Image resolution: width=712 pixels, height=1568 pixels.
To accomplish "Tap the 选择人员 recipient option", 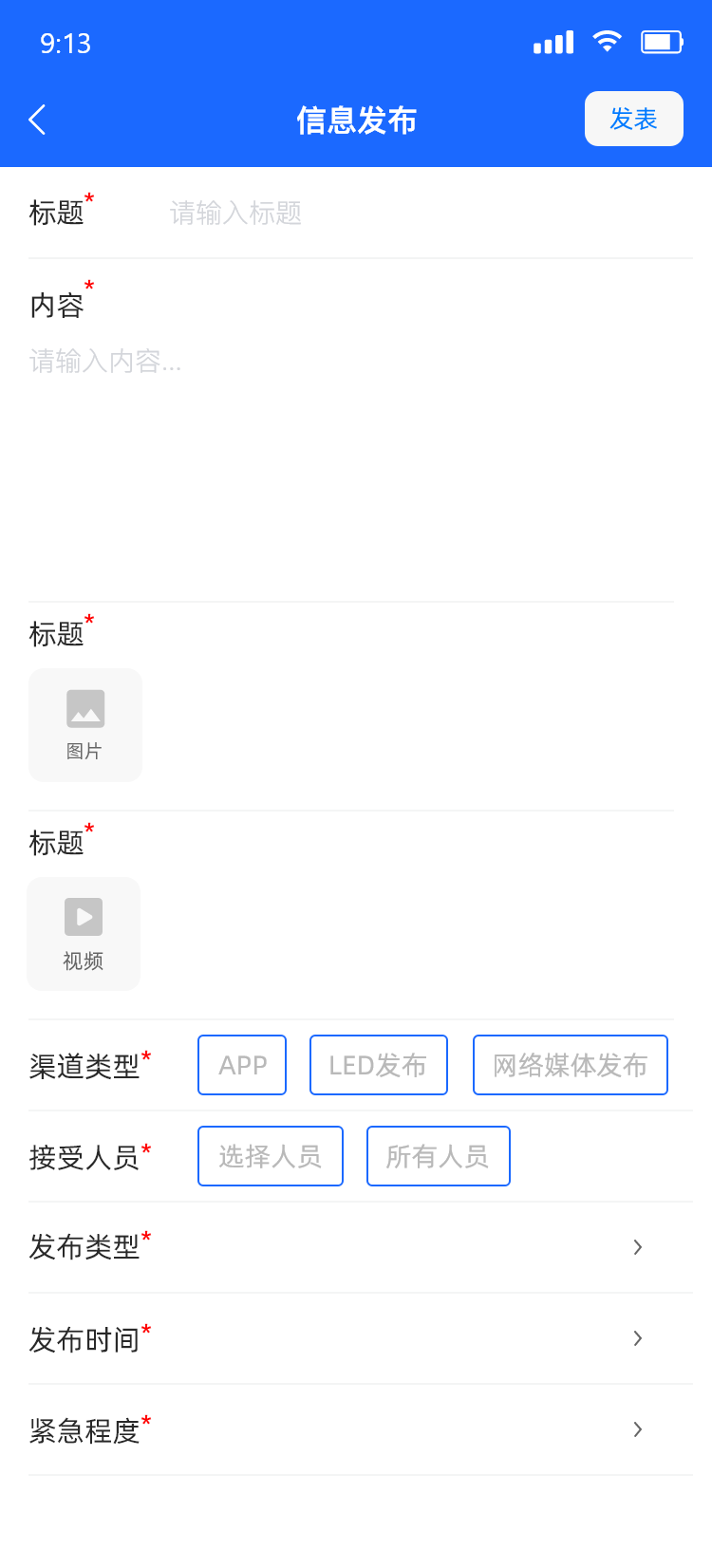I will pos(271,1156).
